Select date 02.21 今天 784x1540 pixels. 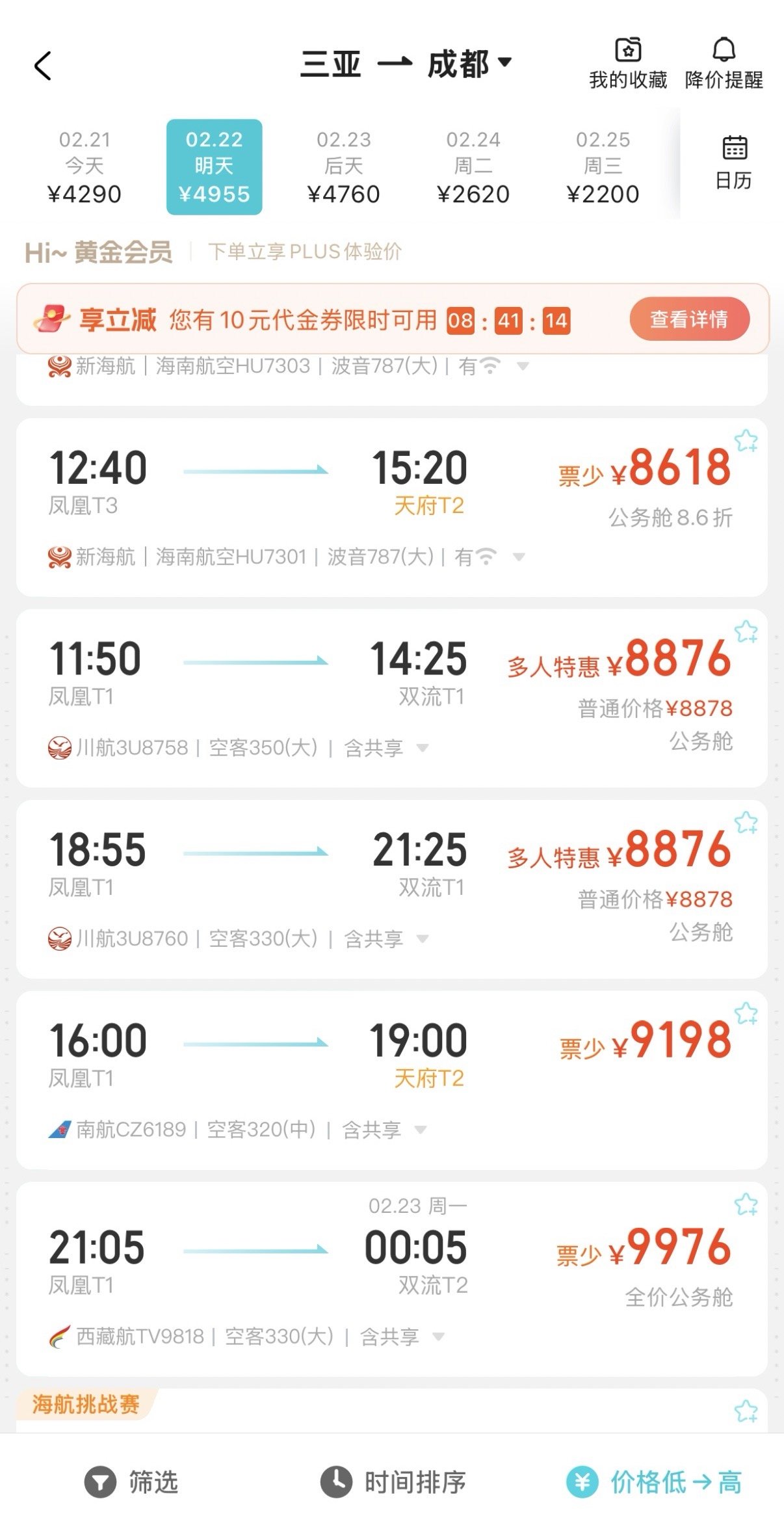click(85, 167)
